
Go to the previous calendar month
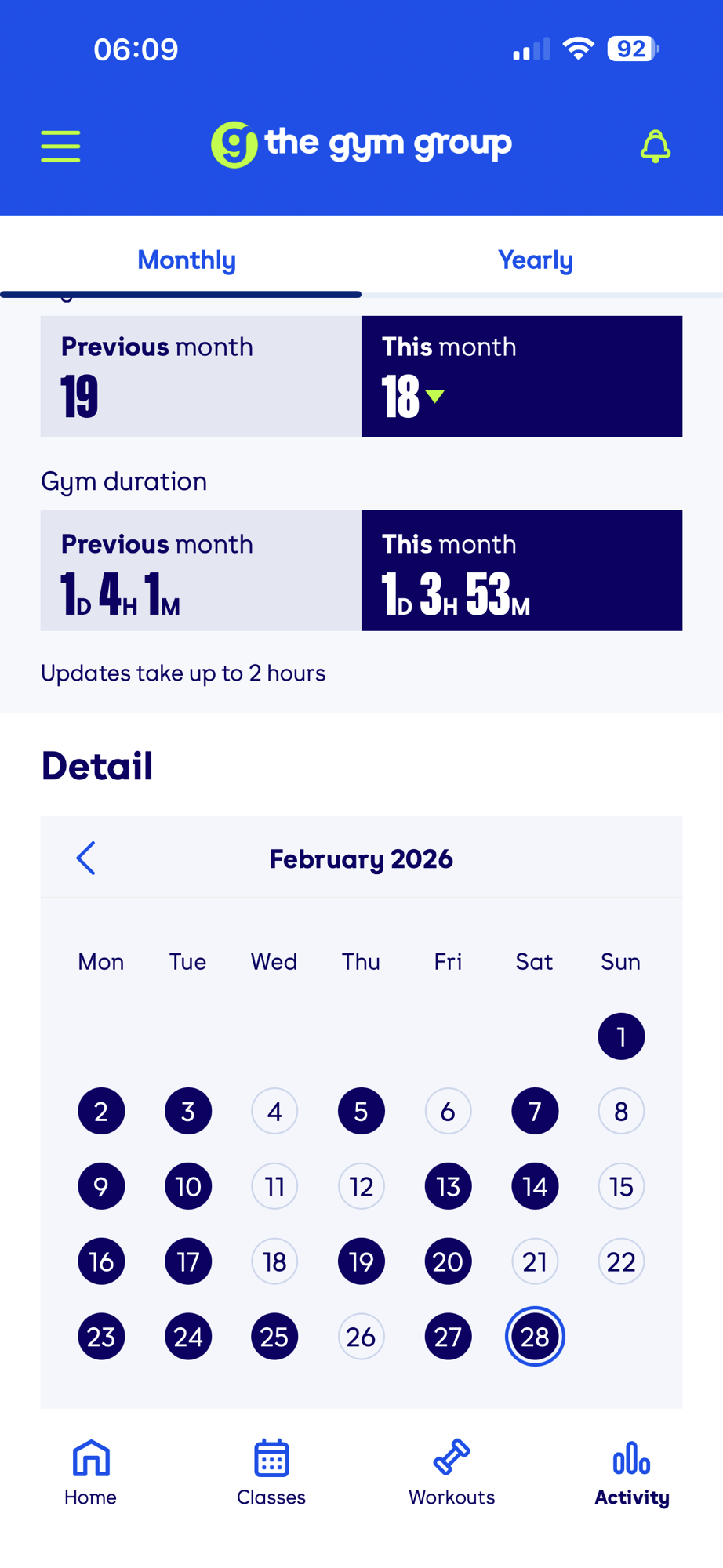click(x=86, y=858)
